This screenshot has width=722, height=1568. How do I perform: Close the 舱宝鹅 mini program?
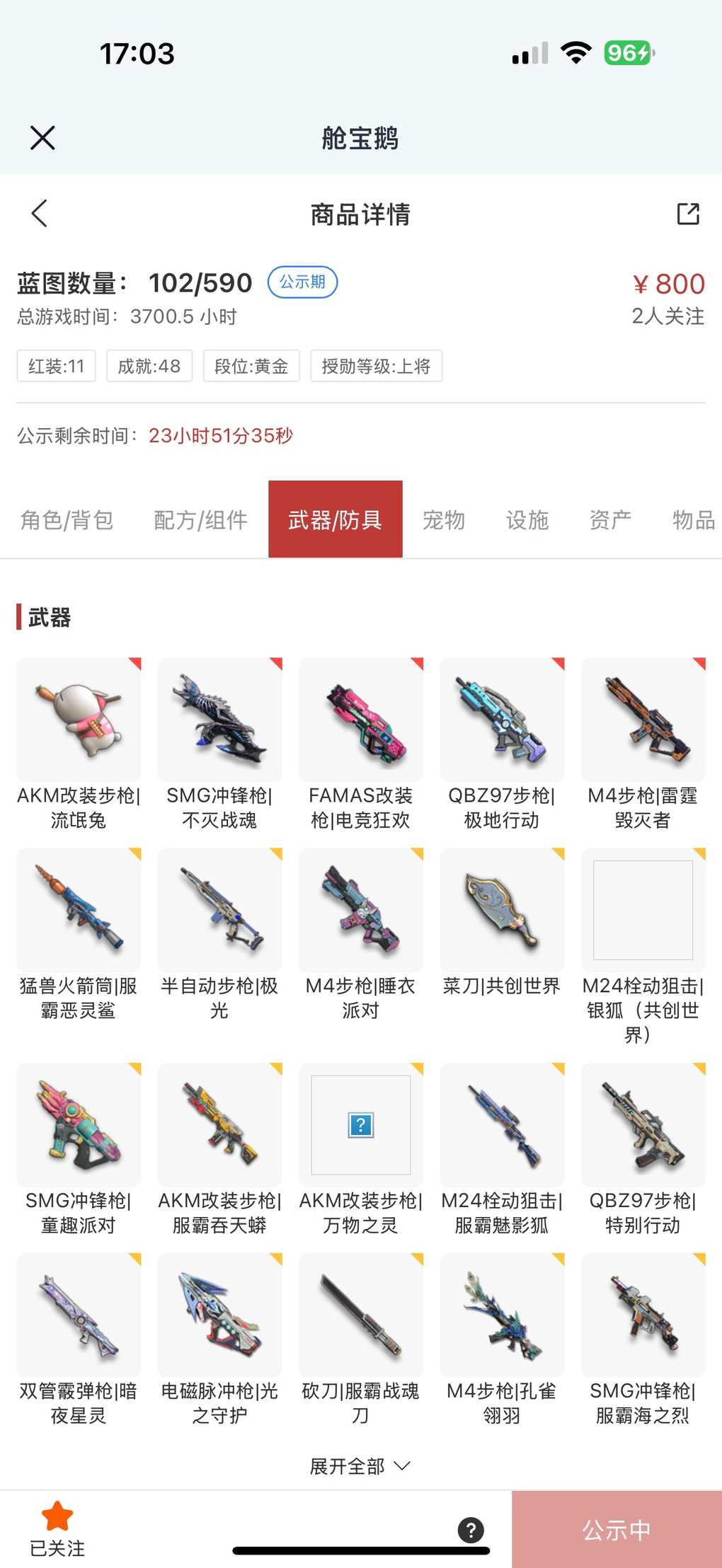42,138
